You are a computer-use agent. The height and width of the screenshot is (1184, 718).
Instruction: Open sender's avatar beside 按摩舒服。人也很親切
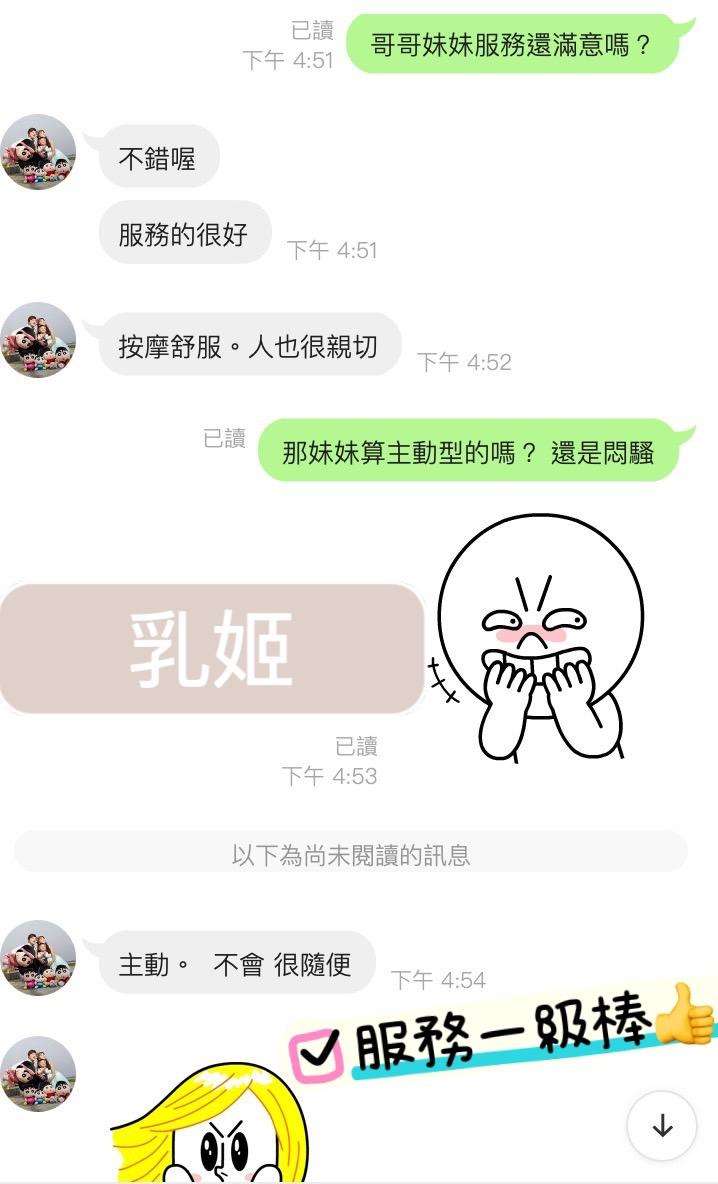(x=39, y=340)
